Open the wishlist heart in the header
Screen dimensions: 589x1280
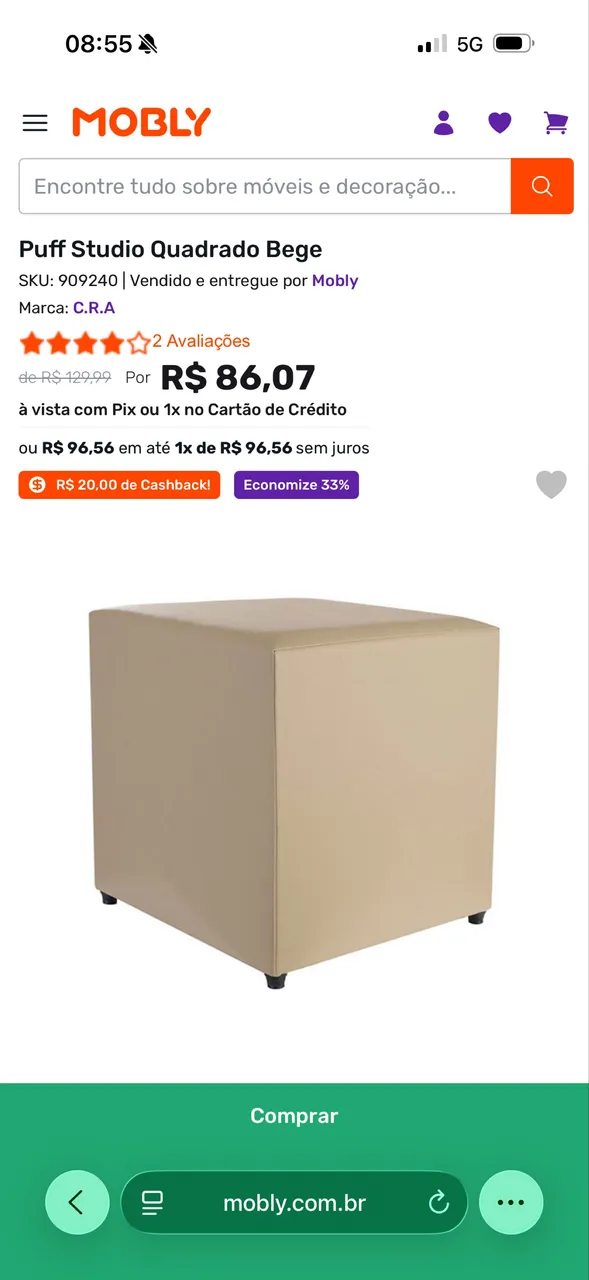[500, 123]
